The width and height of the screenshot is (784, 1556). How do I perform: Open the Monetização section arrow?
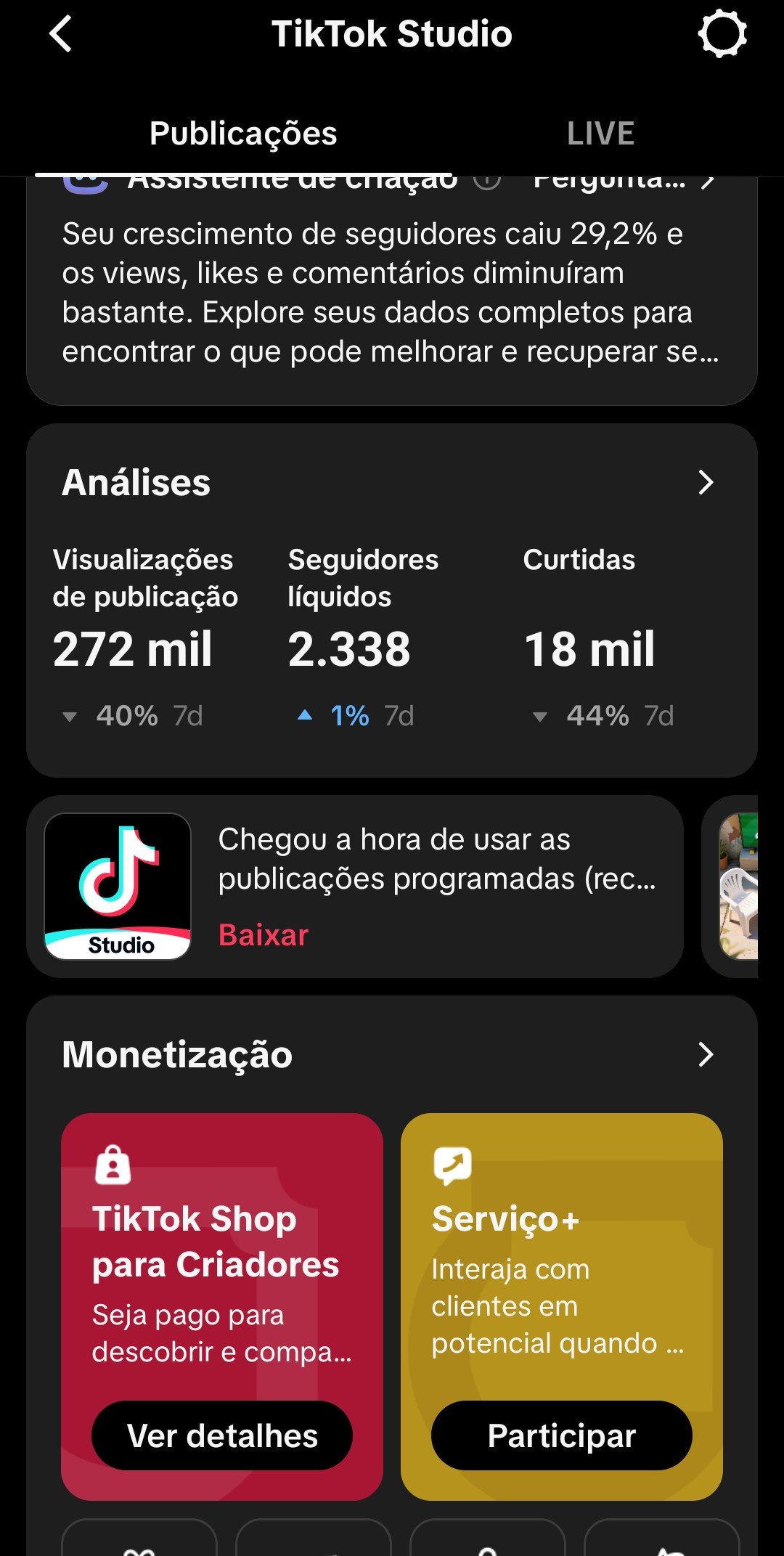706,1054
